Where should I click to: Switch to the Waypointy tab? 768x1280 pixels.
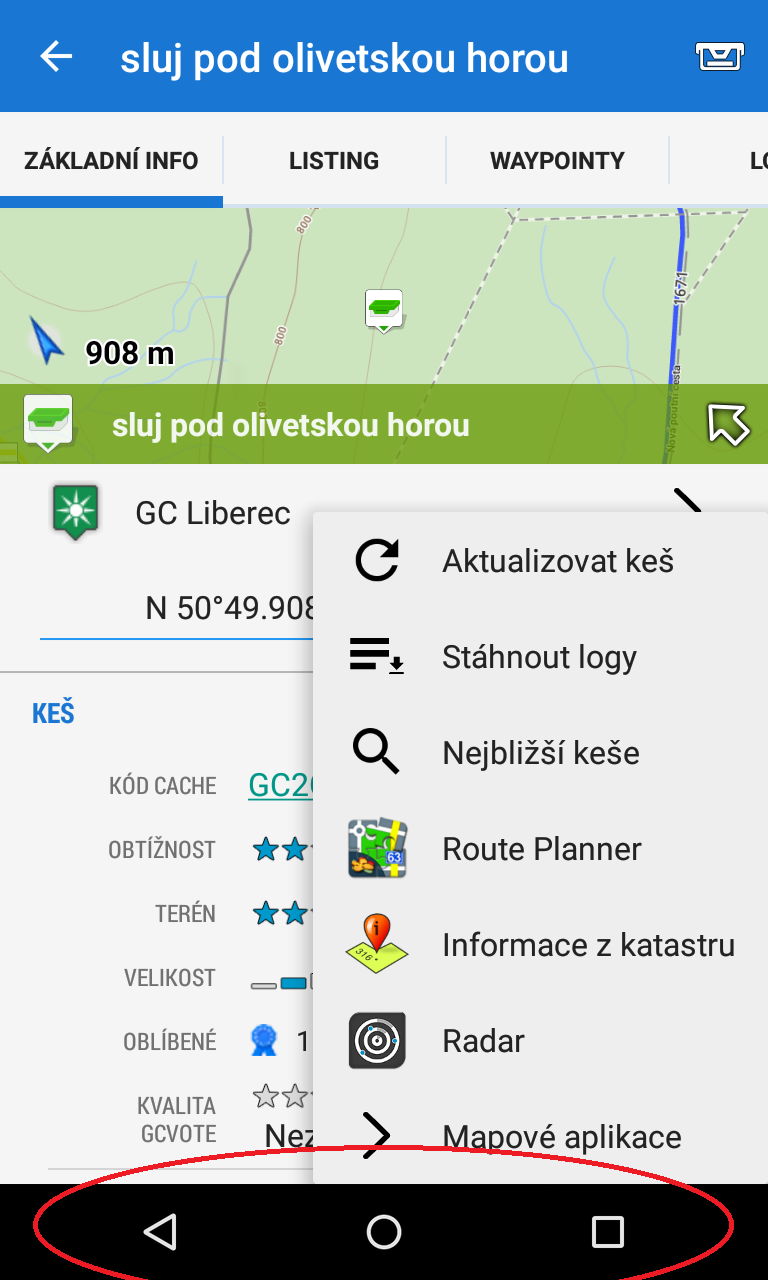[x=557, y=161]
